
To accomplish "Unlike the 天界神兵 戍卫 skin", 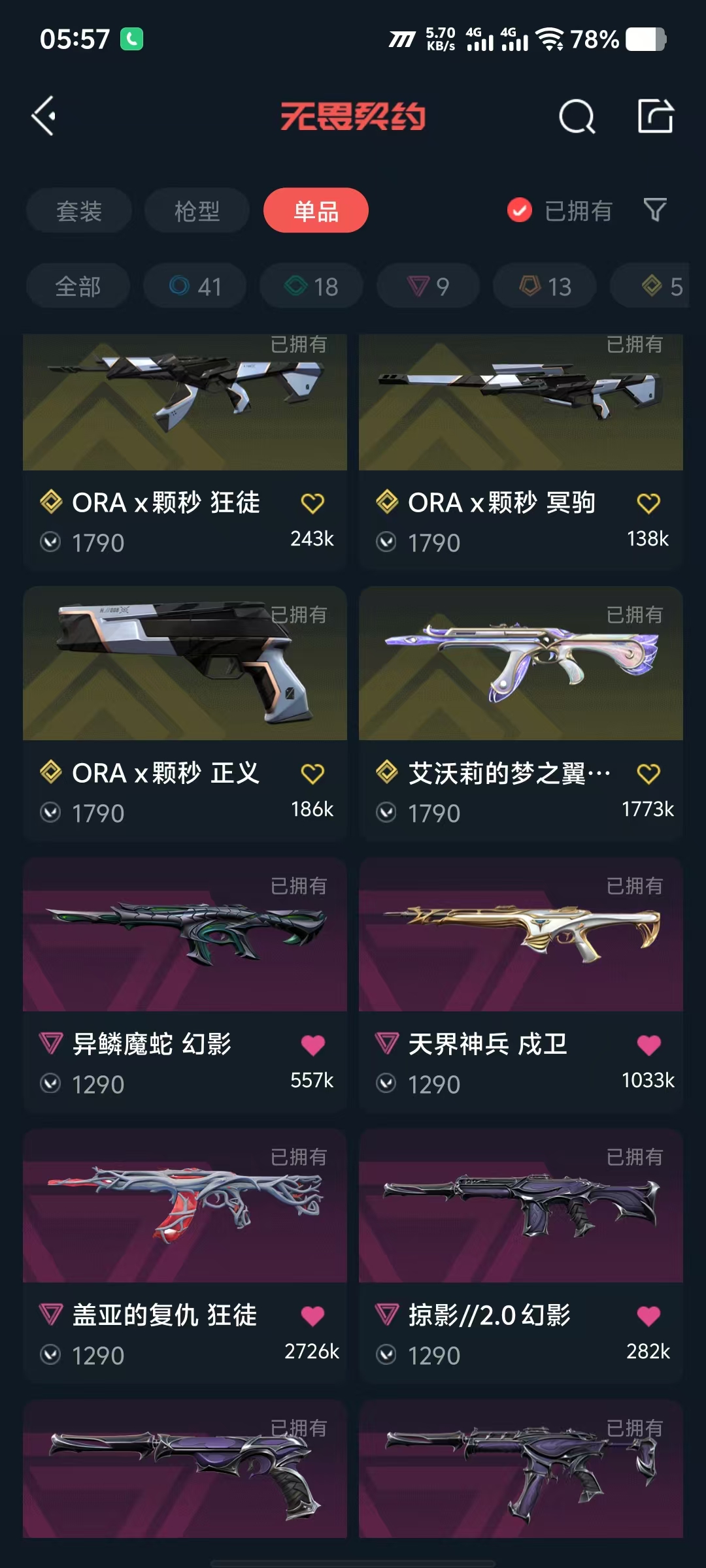I will [648, 1045].
